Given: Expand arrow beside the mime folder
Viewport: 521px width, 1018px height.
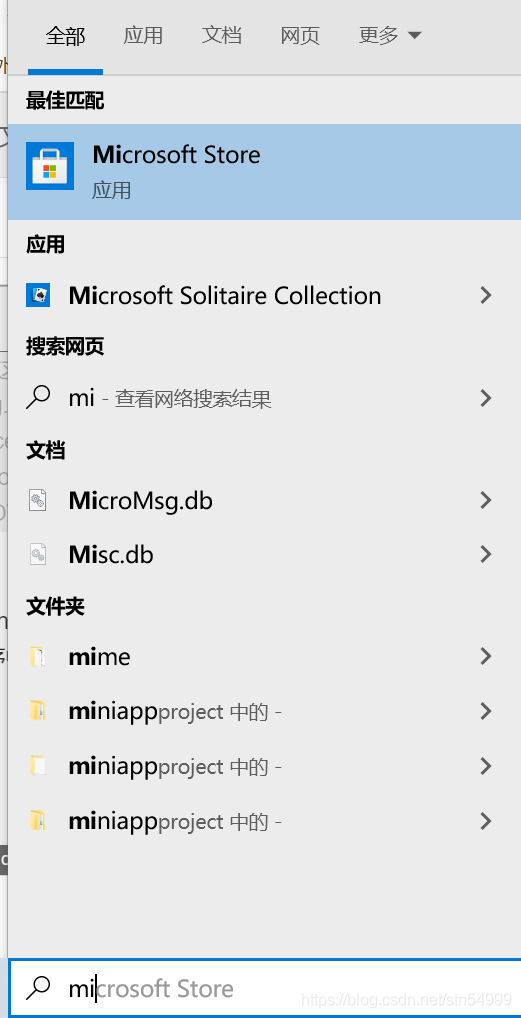Looking at the screenshot, I should (485, 657).
